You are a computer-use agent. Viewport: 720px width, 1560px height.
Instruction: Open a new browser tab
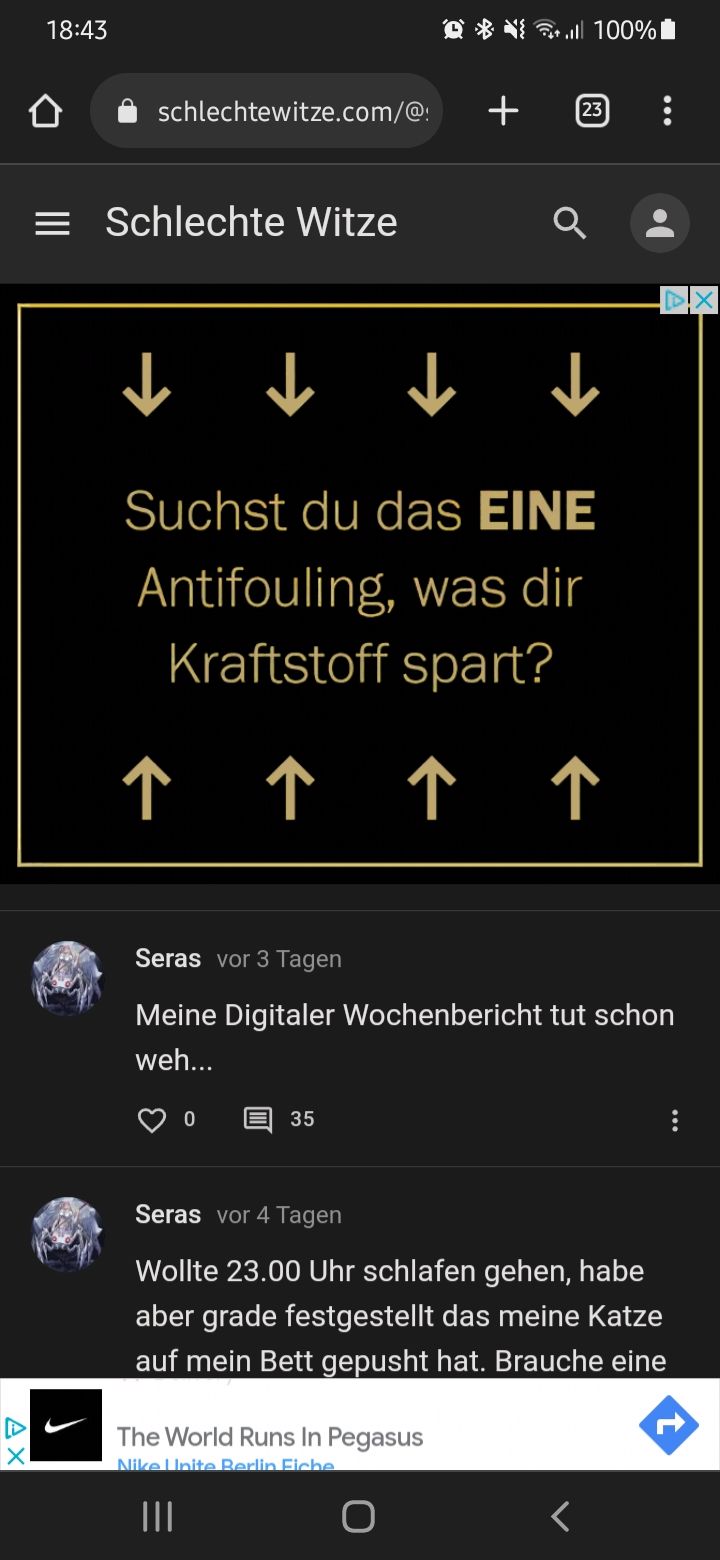click(503, 111)
